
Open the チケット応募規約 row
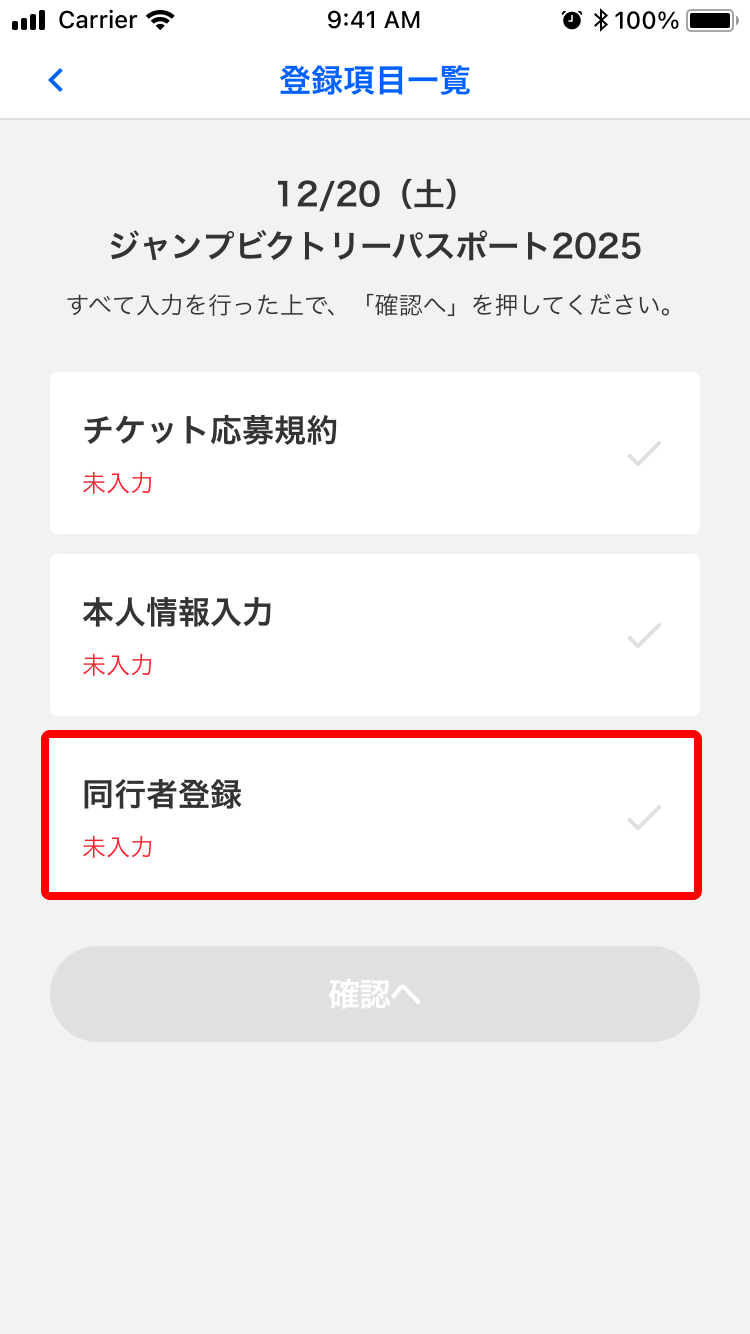[x=374, y=453]
